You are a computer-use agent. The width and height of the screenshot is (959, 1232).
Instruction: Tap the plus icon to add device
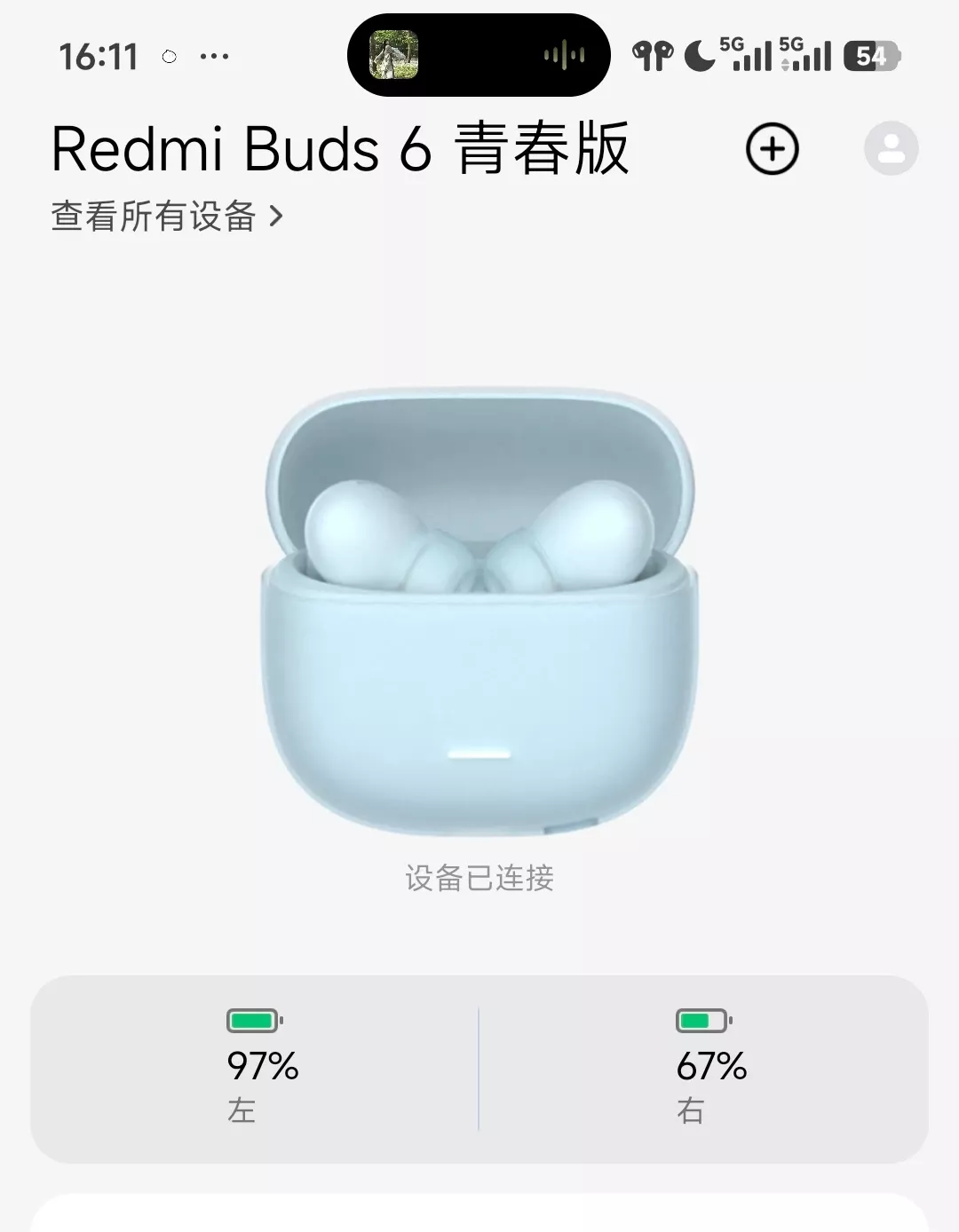click(772, 148)
